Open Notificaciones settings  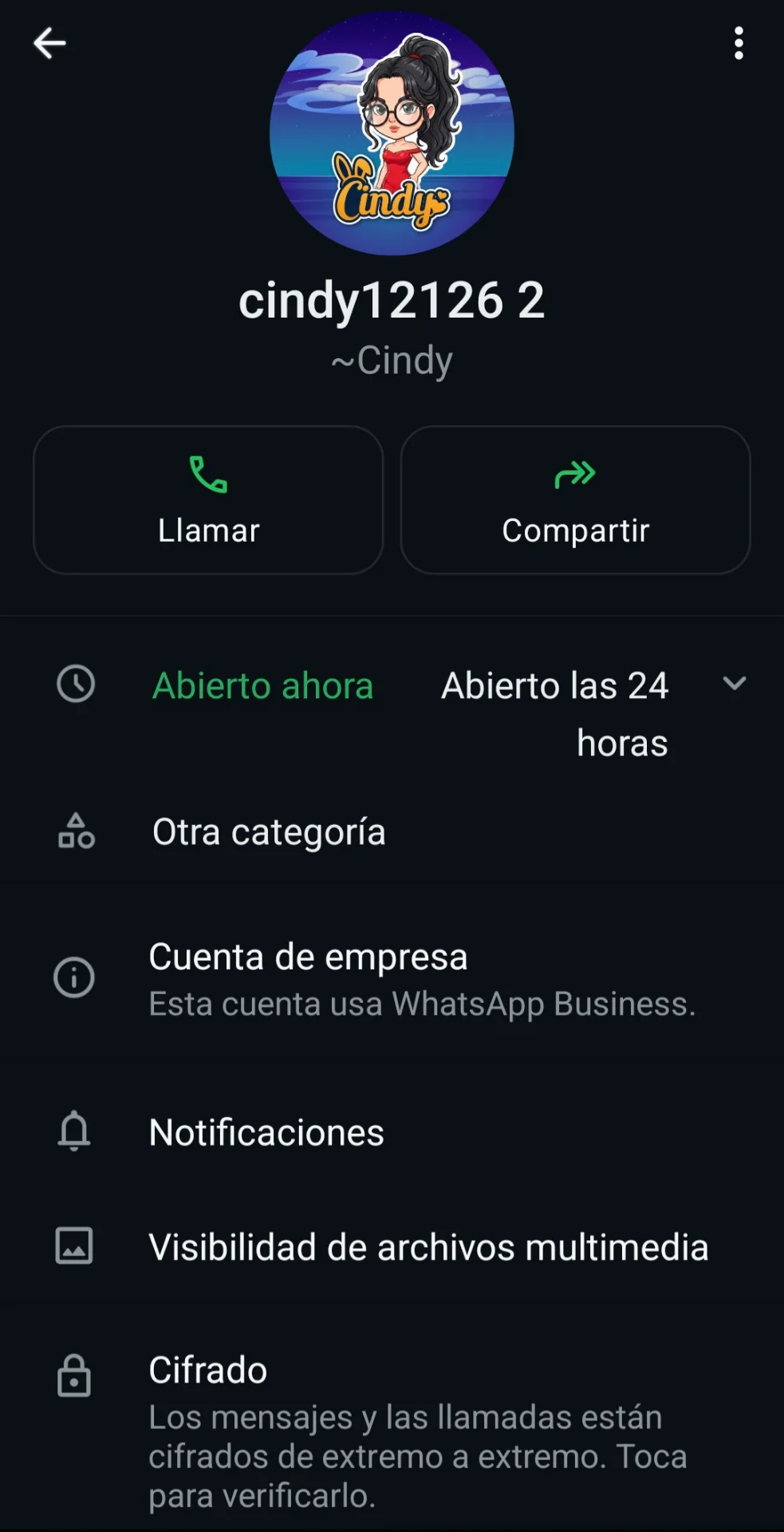[266, 1131]
